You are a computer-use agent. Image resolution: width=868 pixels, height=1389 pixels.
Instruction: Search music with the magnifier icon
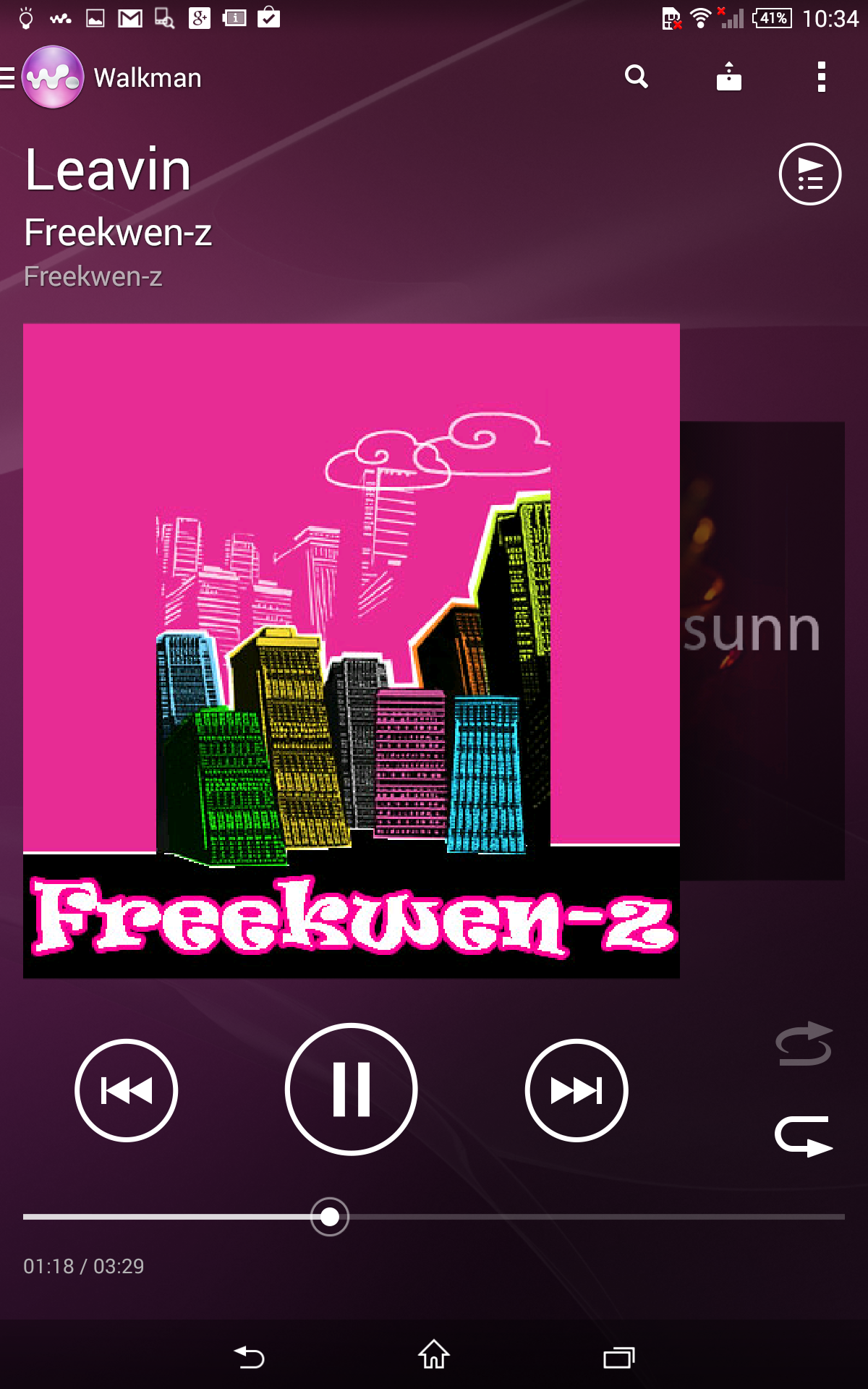coord(637,77)
